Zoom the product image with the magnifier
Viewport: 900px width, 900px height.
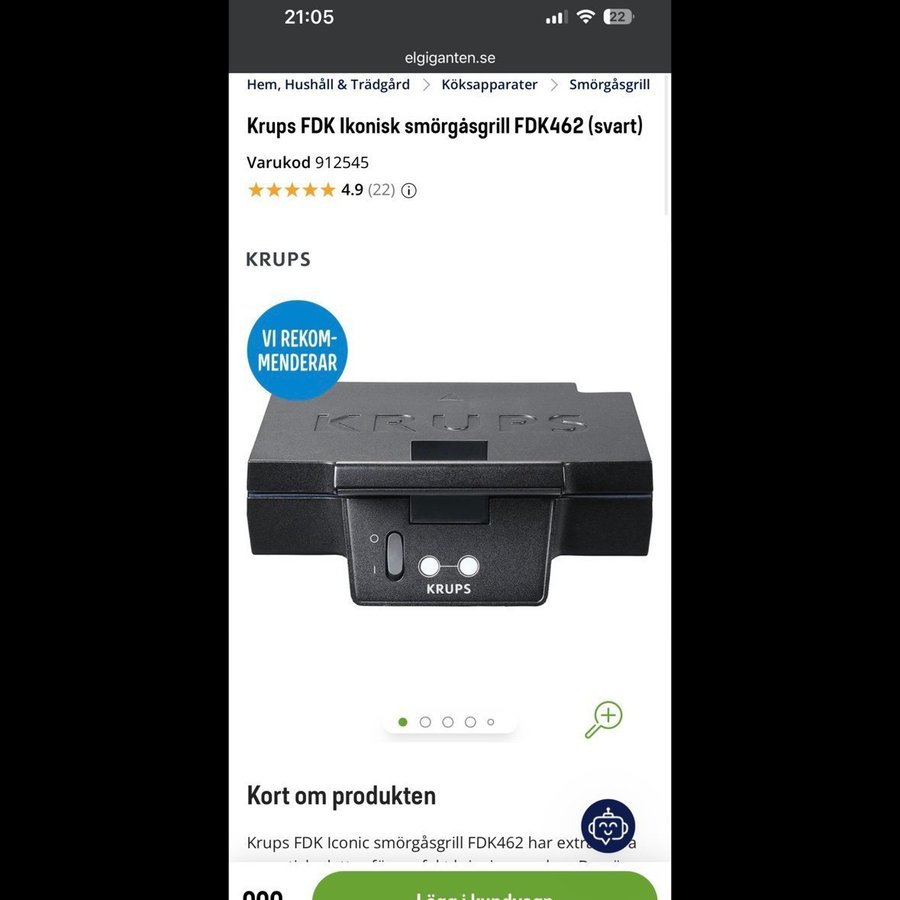point(603,719)
